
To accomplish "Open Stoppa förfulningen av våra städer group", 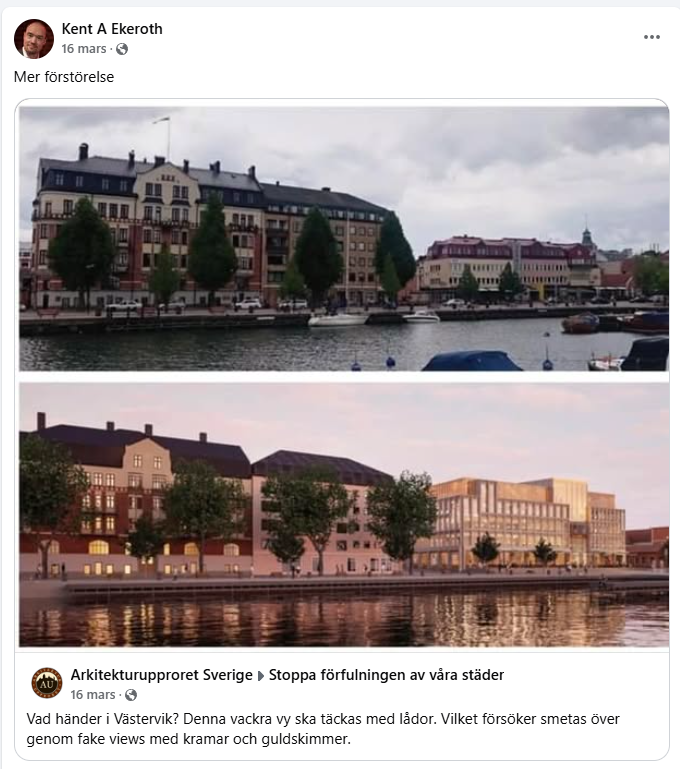I will click(386, 675).
